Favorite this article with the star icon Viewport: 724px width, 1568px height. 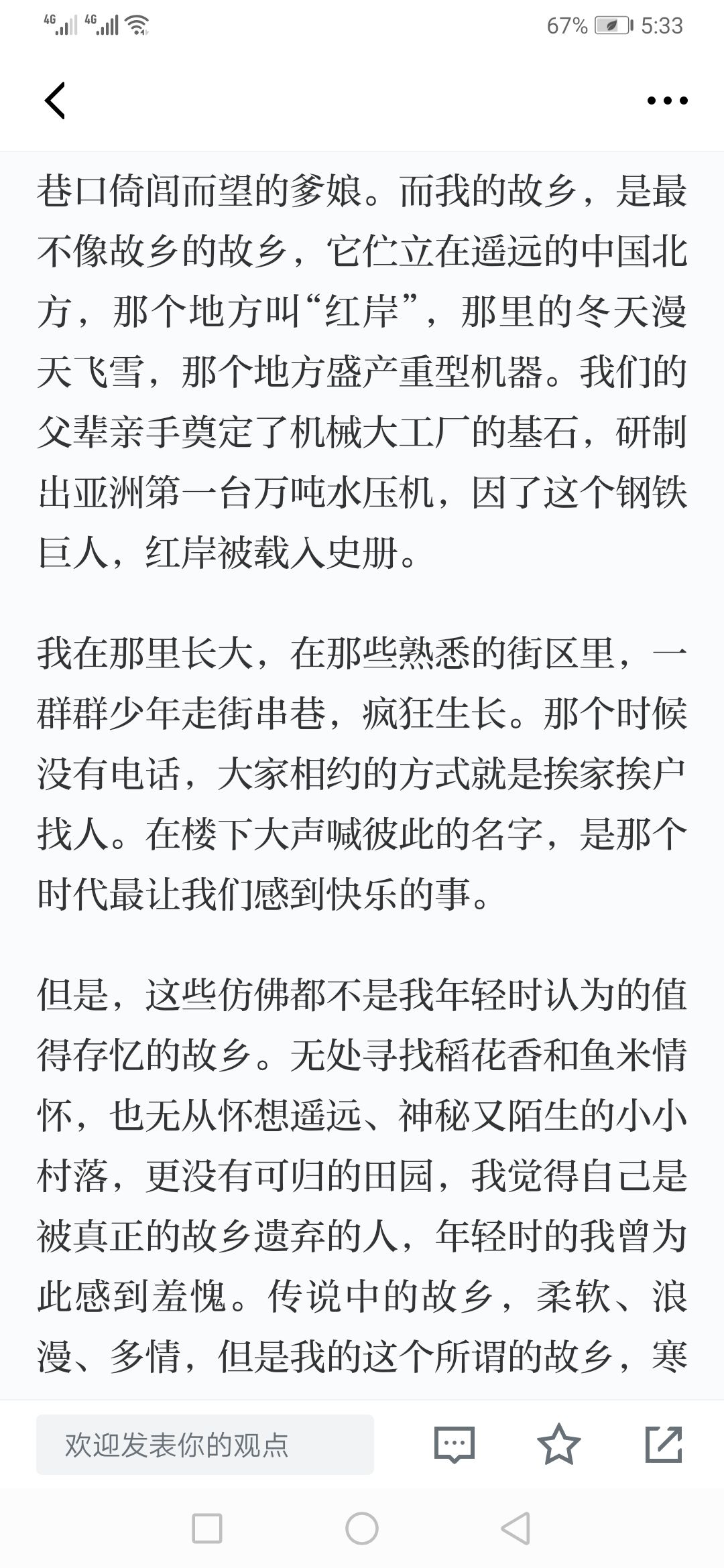pos(559,1444)
